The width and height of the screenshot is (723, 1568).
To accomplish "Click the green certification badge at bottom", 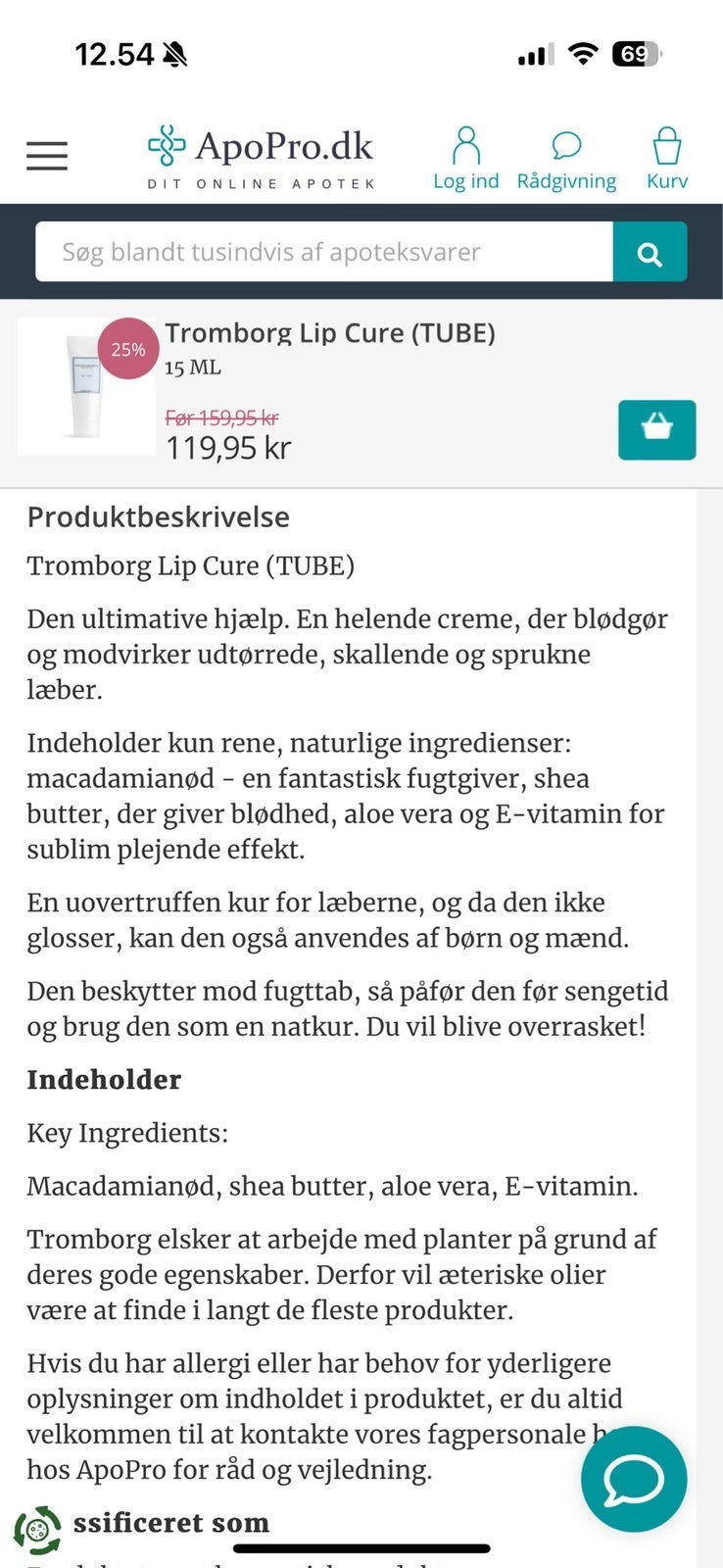I will [38, 1521].
